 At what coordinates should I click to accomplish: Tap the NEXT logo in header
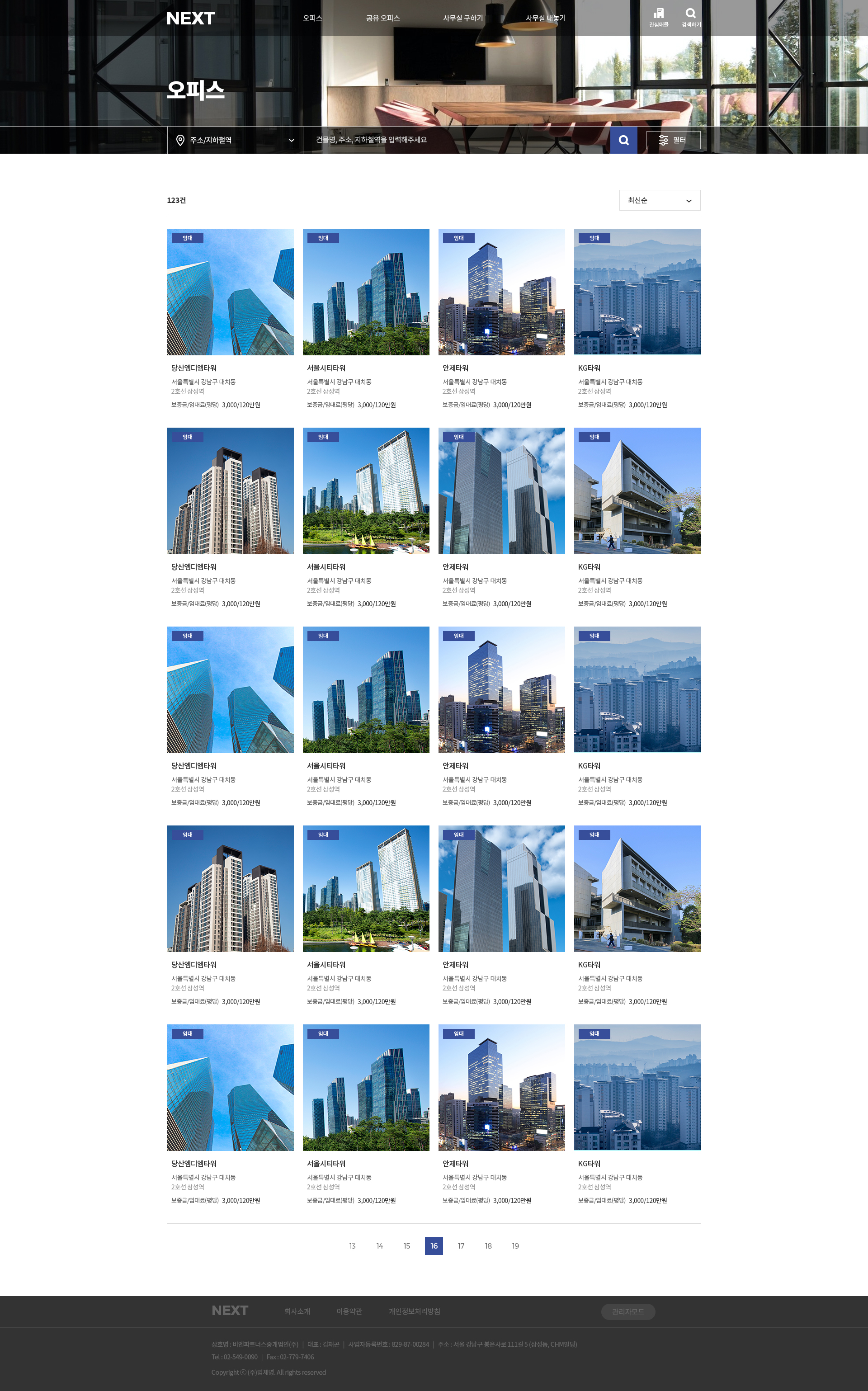pos(191,19)
